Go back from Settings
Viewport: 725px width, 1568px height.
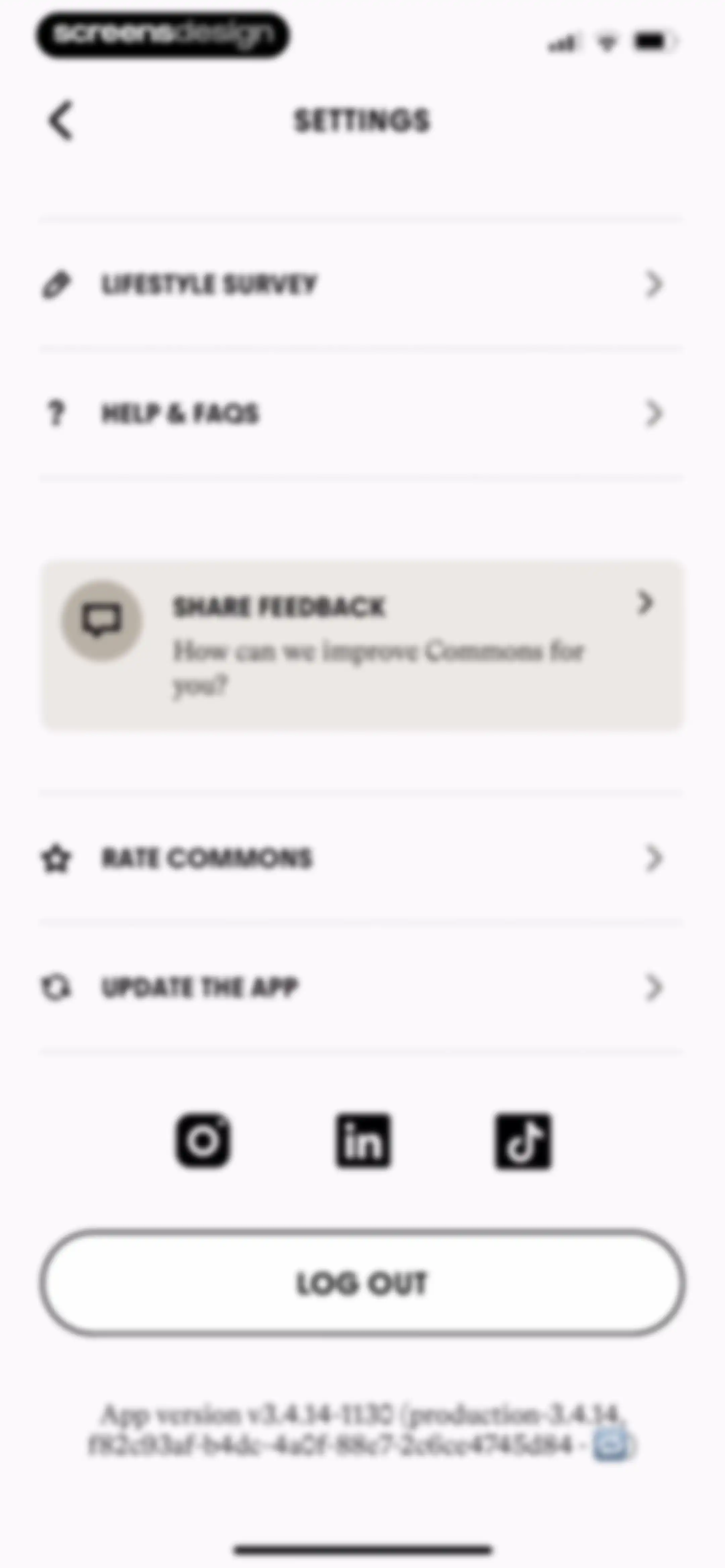[61, 121]
